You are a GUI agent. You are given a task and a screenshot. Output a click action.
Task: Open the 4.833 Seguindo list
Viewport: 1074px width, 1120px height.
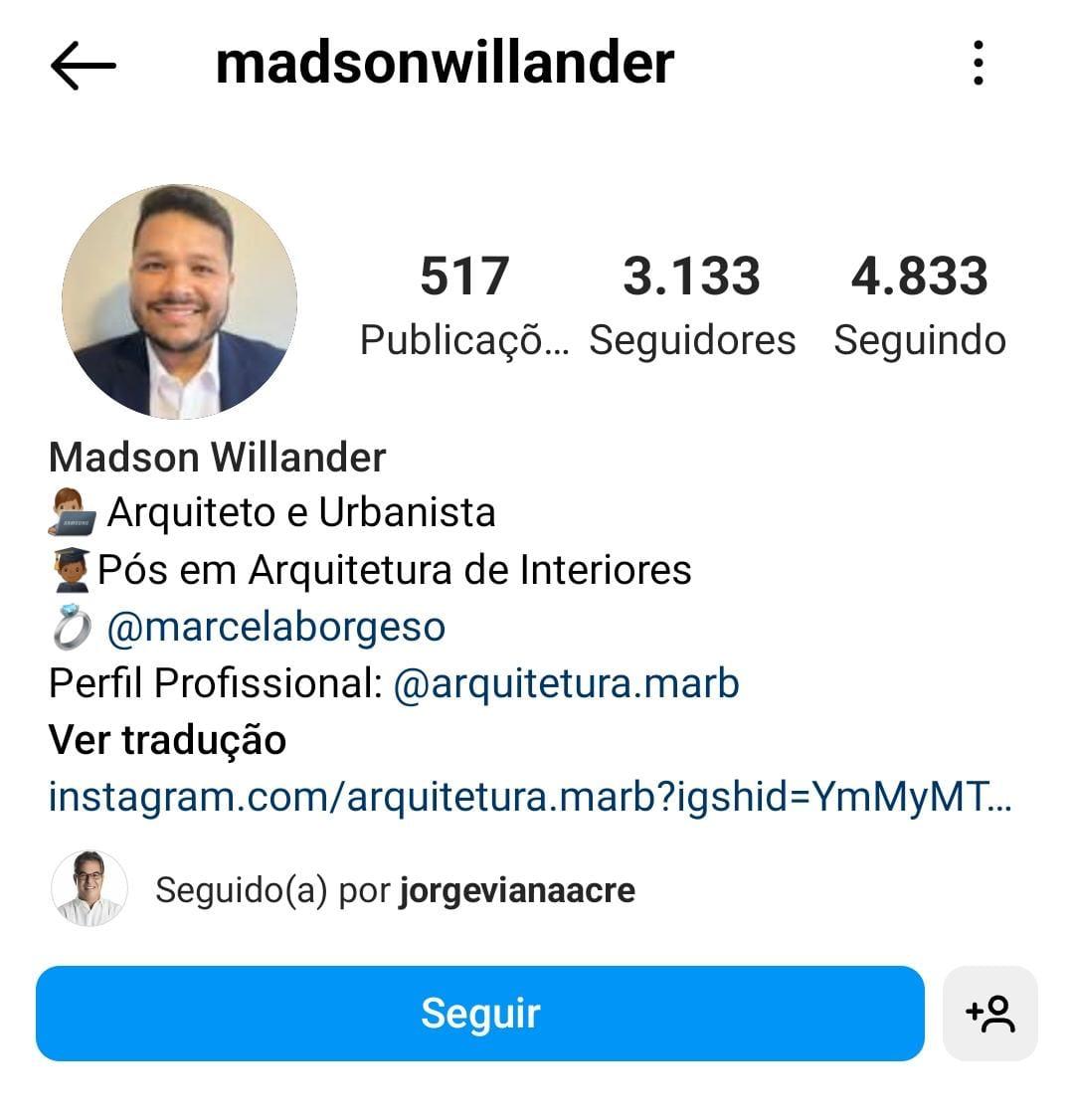[x=919, y=305]
